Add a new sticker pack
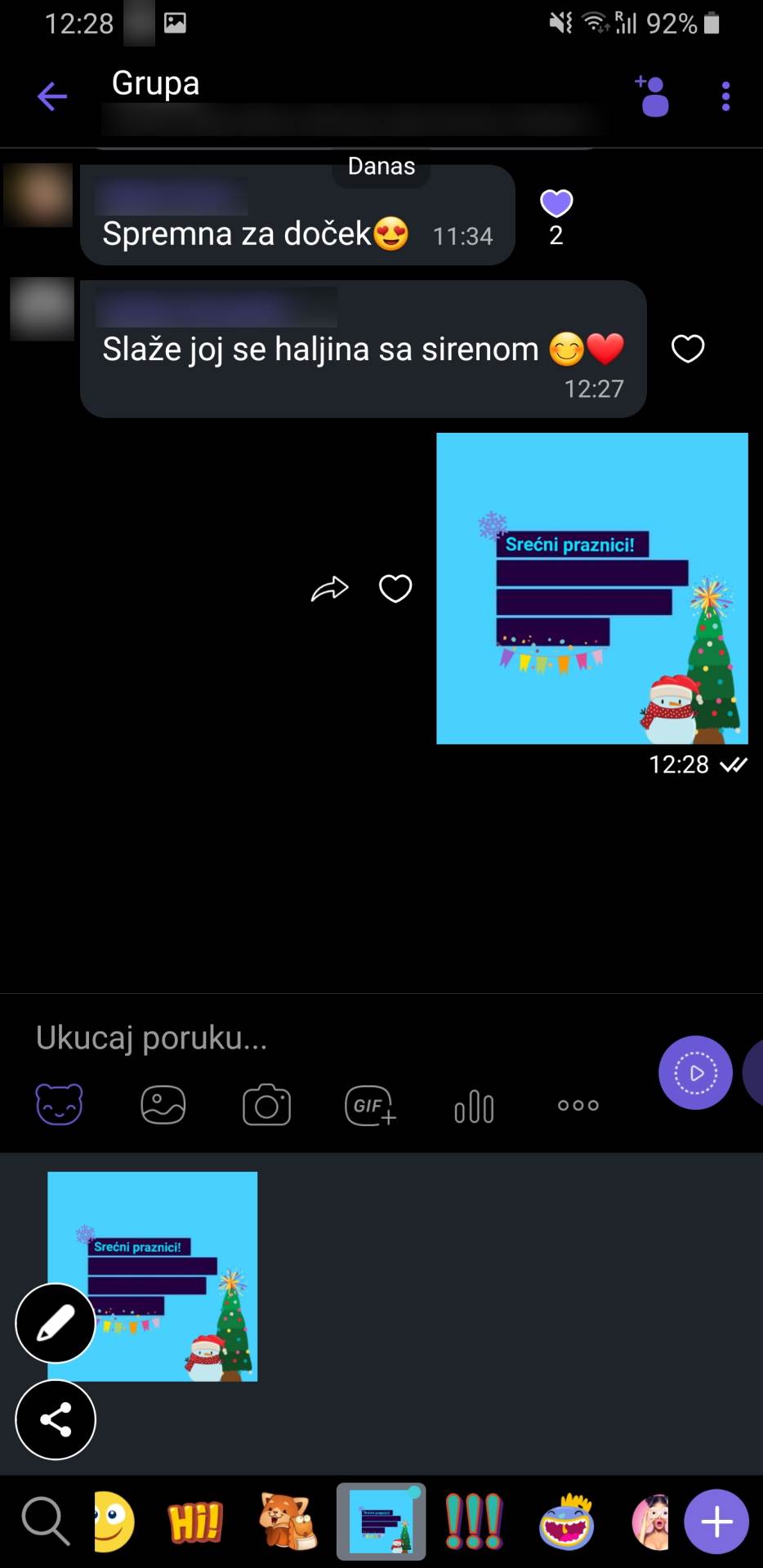Screen dimensions: 763x1568 tap(716, 1521)
